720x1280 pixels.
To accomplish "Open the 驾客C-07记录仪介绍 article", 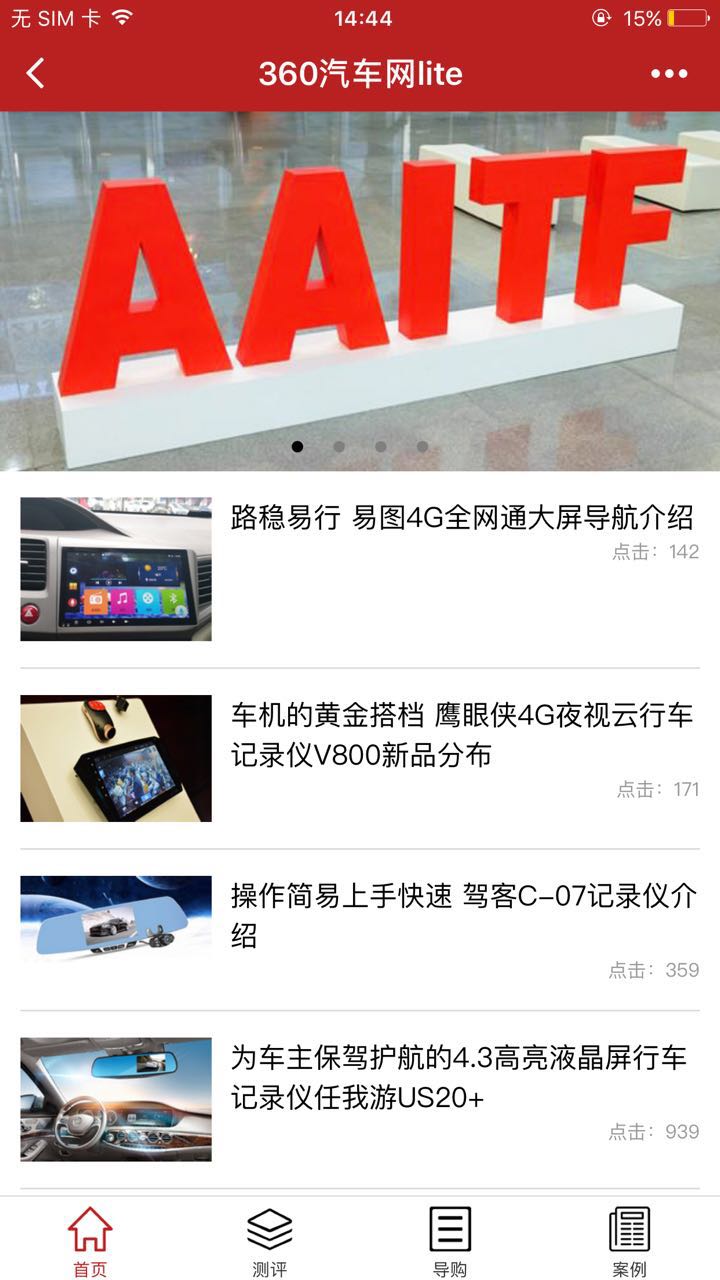I will click(461, 915).
